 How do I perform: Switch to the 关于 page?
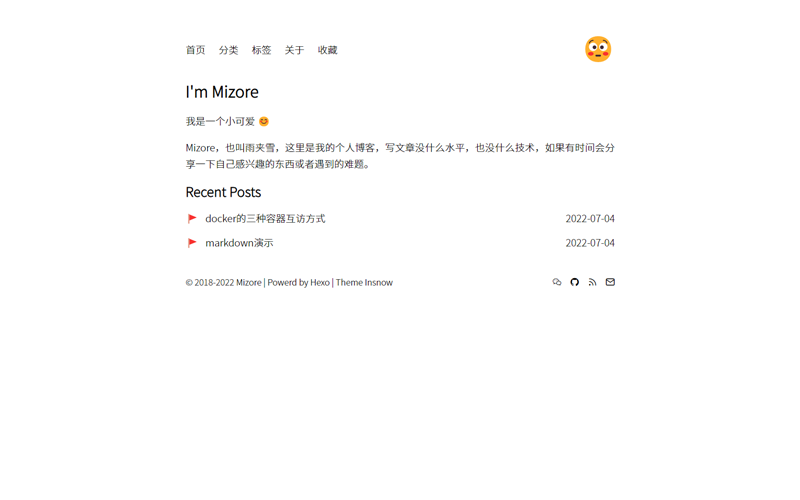(294, 50)
